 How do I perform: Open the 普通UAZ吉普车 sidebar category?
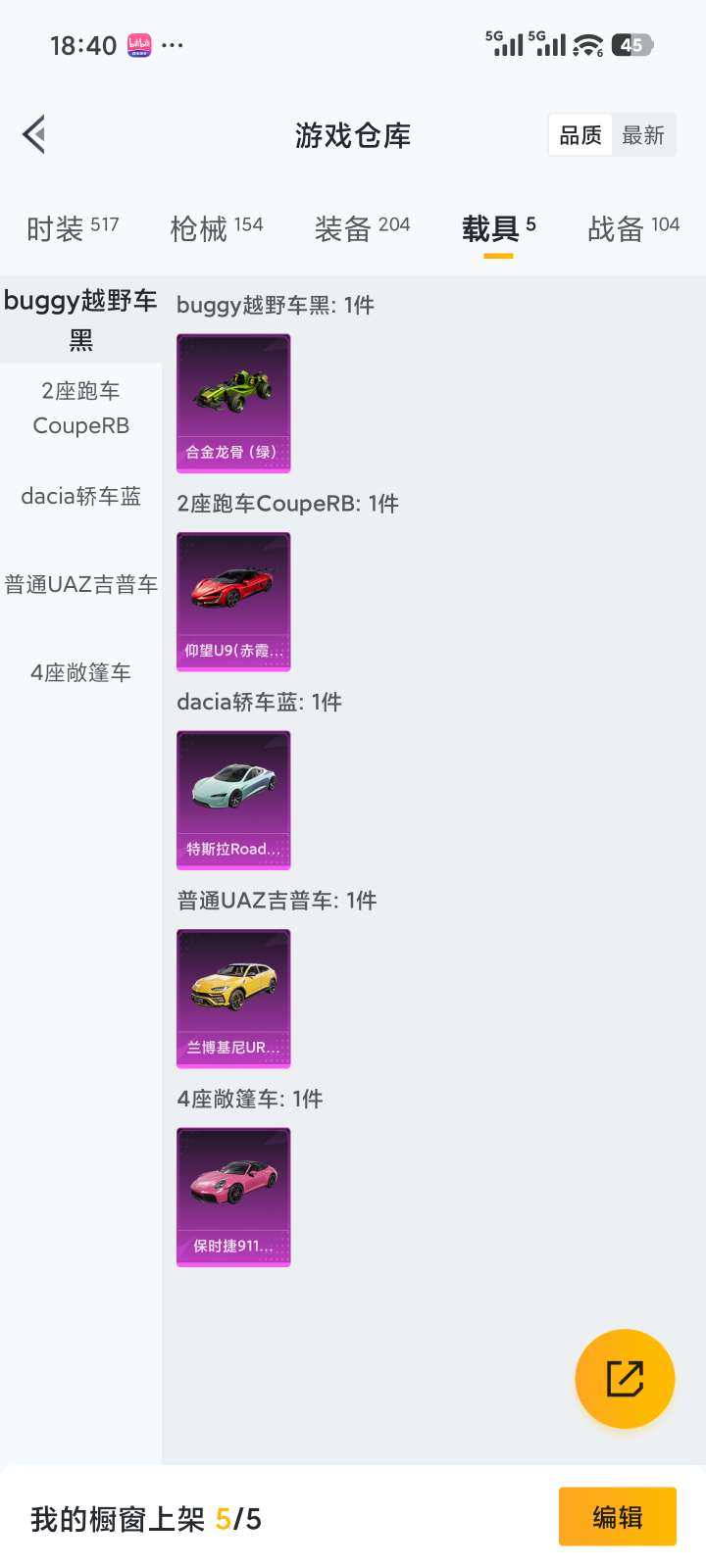click(x=80, y=584)
